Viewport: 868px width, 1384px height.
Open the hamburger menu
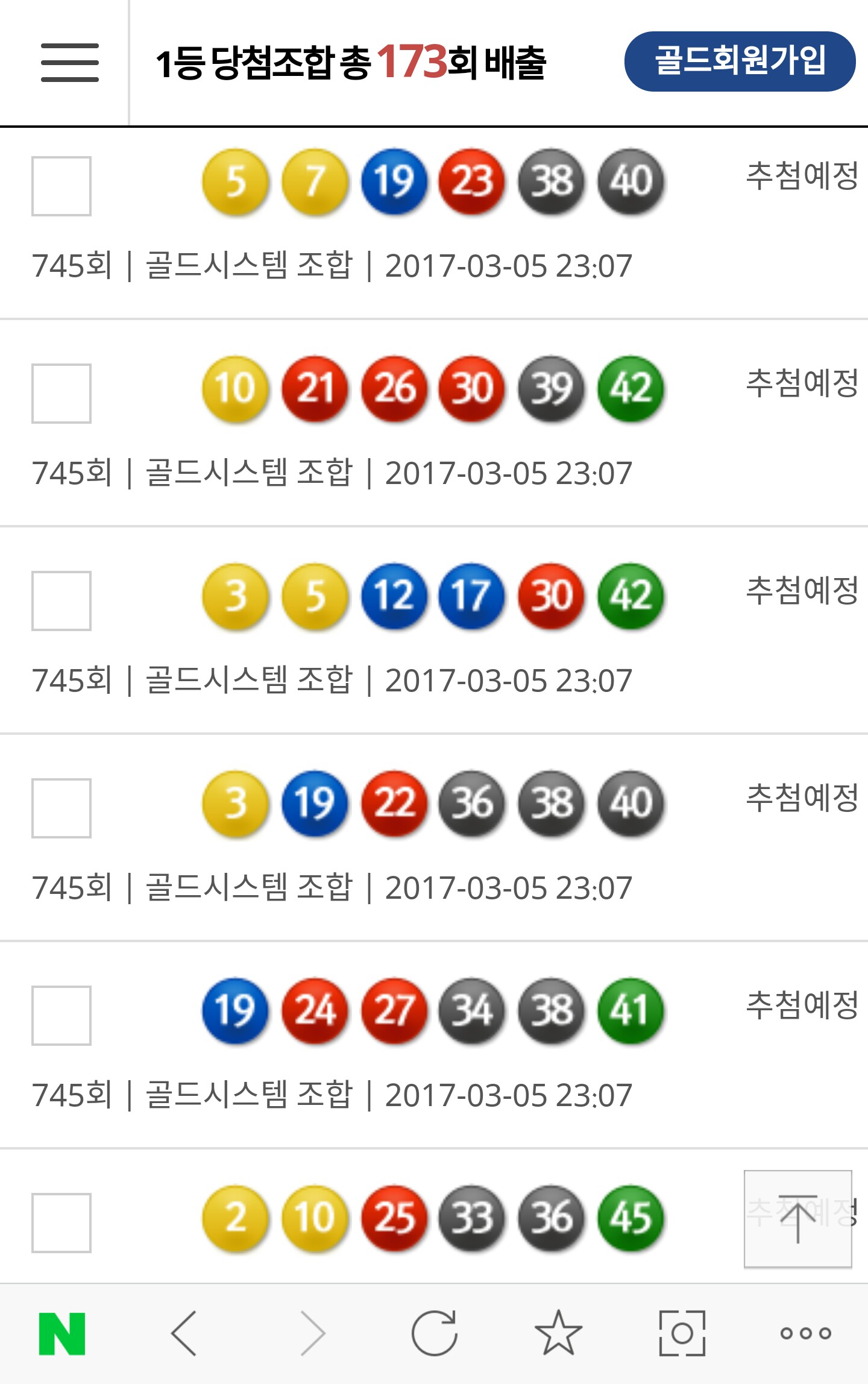click(x=70, y=62)
